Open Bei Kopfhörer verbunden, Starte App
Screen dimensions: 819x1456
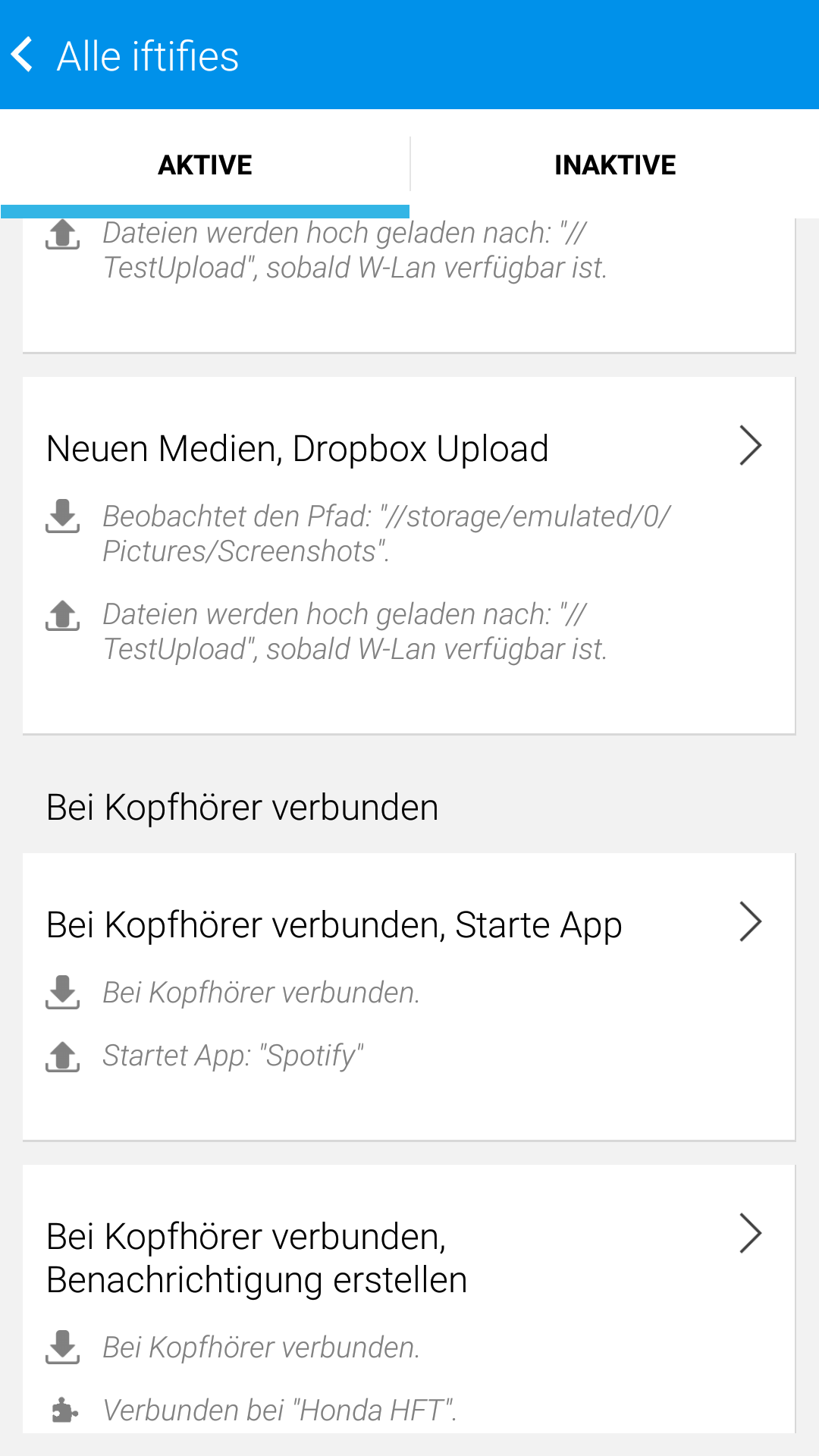click(409, 996)
